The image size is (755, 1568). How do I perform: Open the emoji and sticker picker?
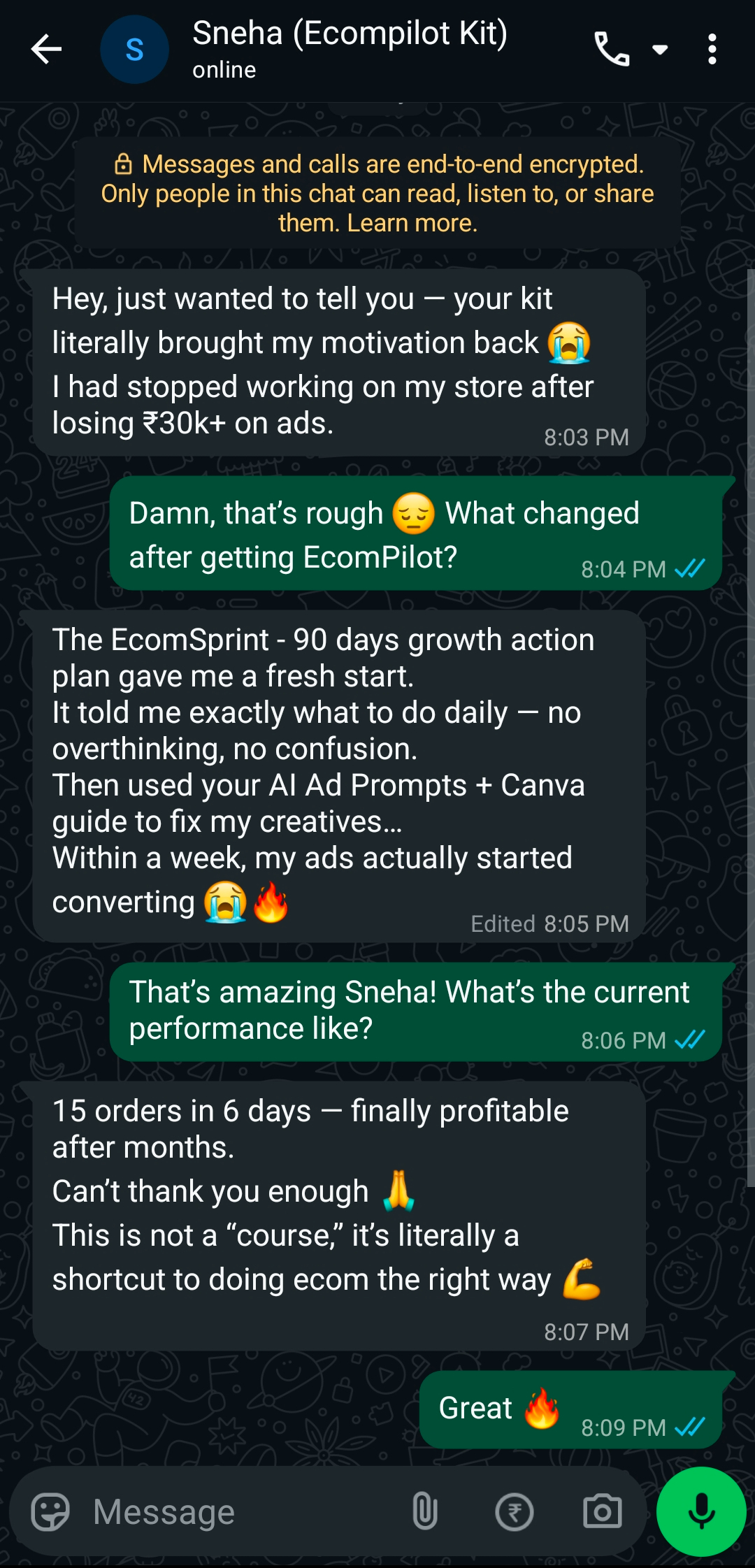pyautogui.click(x=50, y=1512)
